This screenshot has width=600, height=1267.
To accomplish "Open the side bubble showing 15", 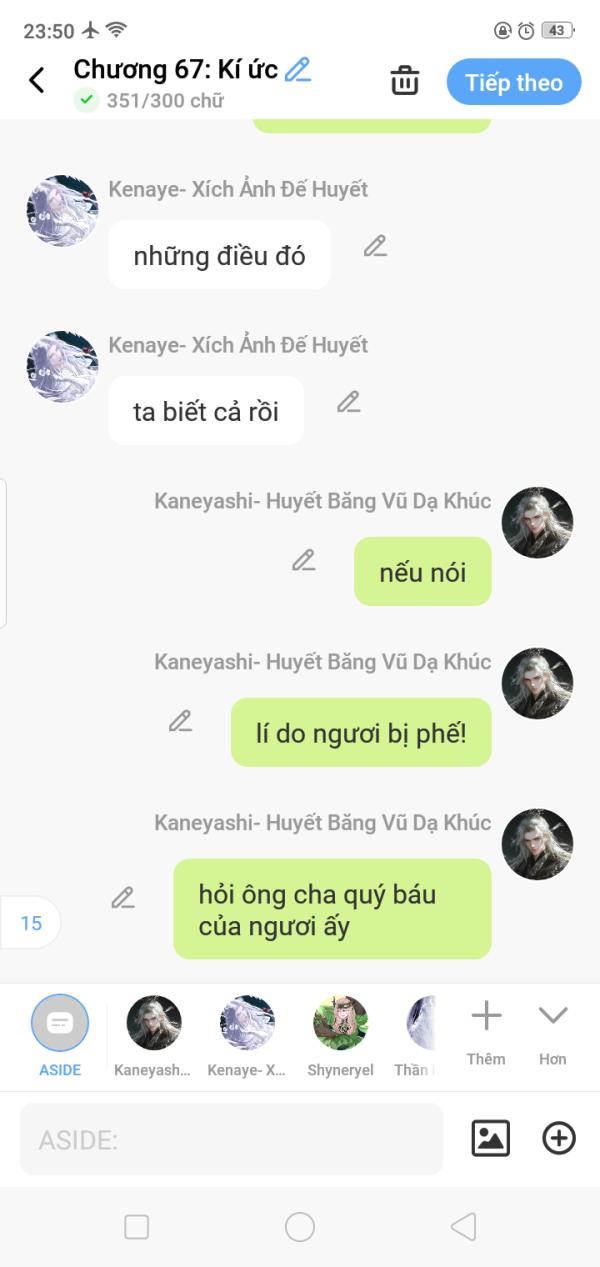I will 30,922.
